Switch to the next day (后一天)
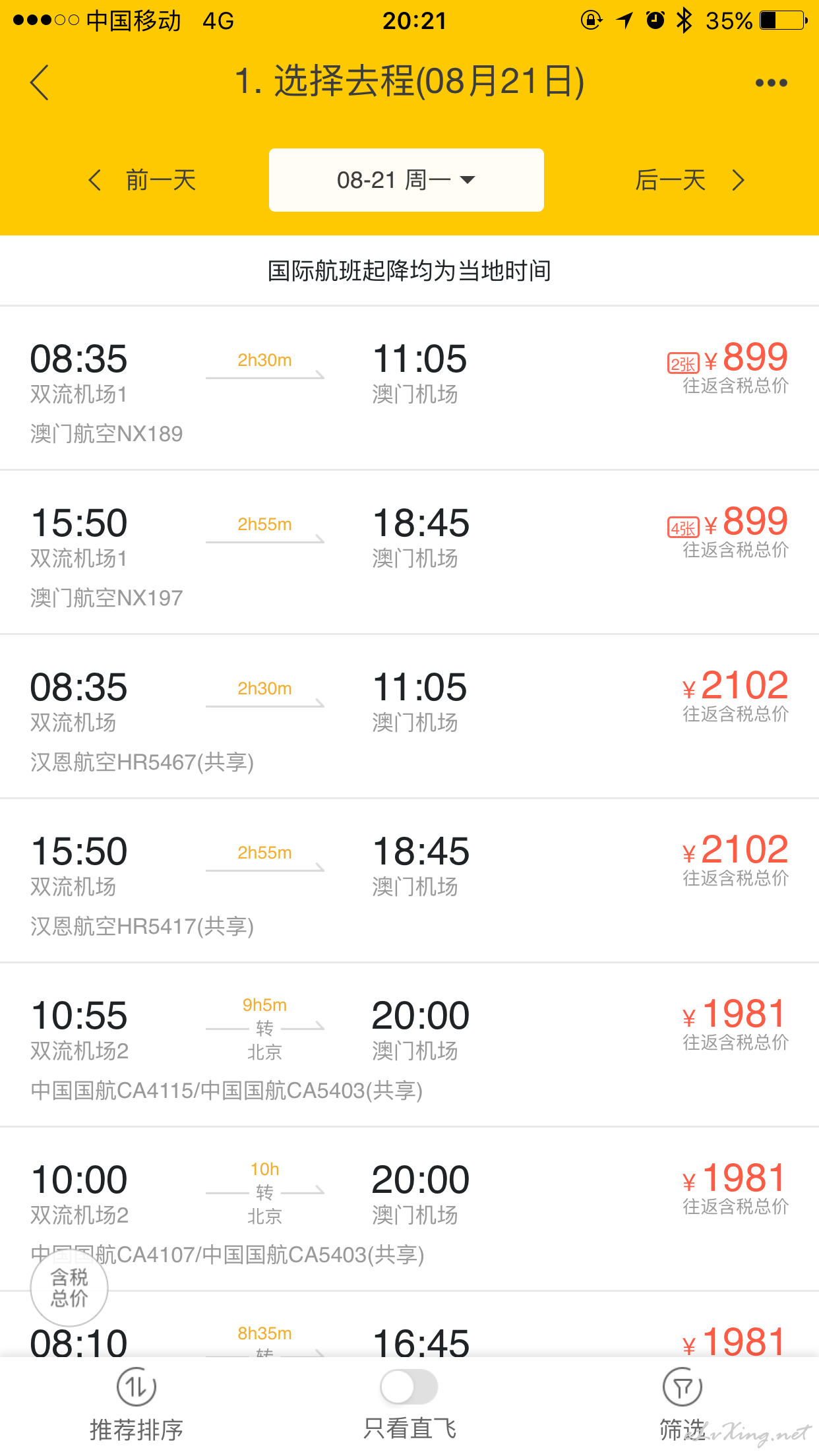819x1456 pixels. point(690,180)
